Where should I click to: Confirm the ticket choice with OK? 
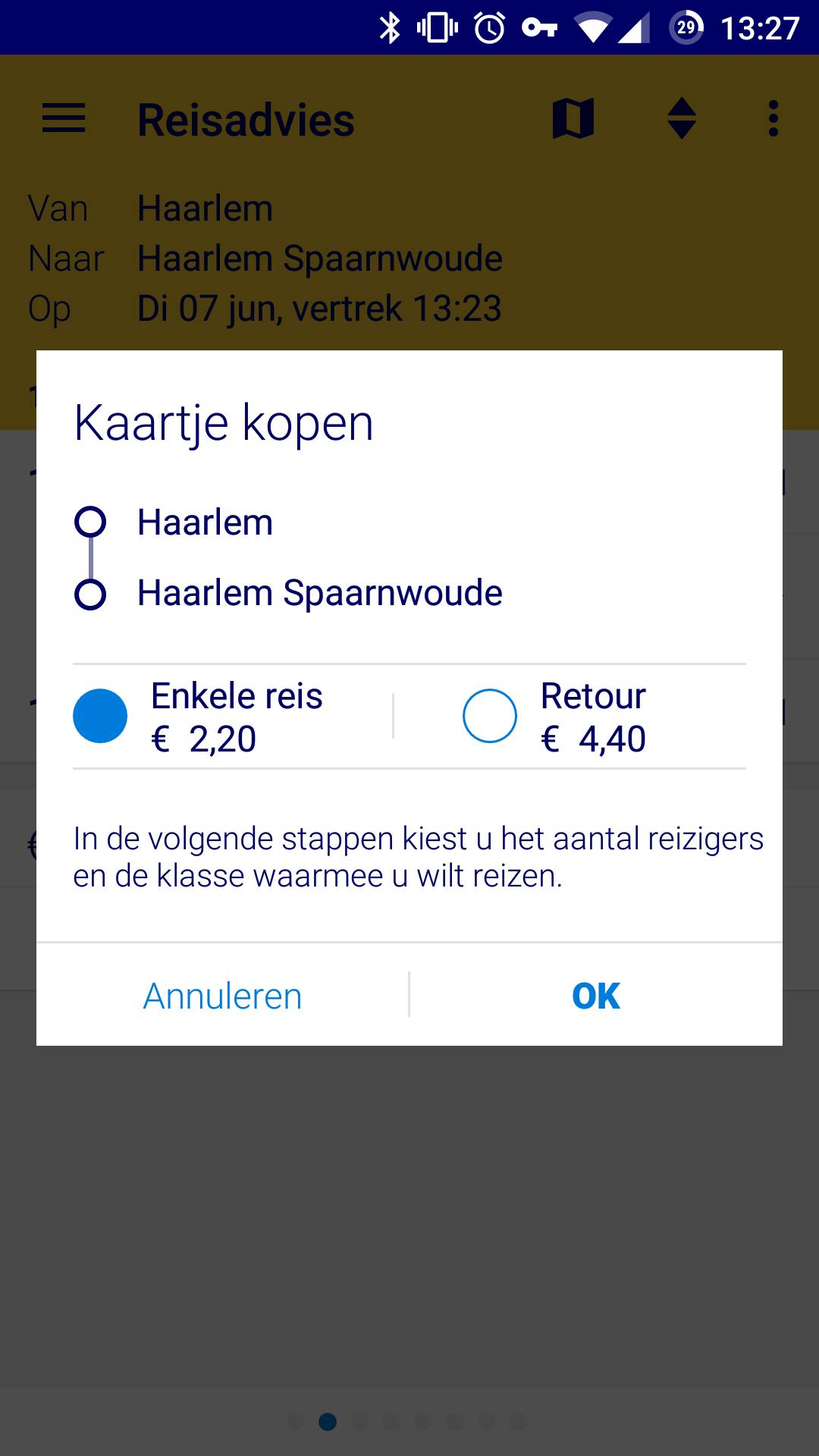click(596, 996)
